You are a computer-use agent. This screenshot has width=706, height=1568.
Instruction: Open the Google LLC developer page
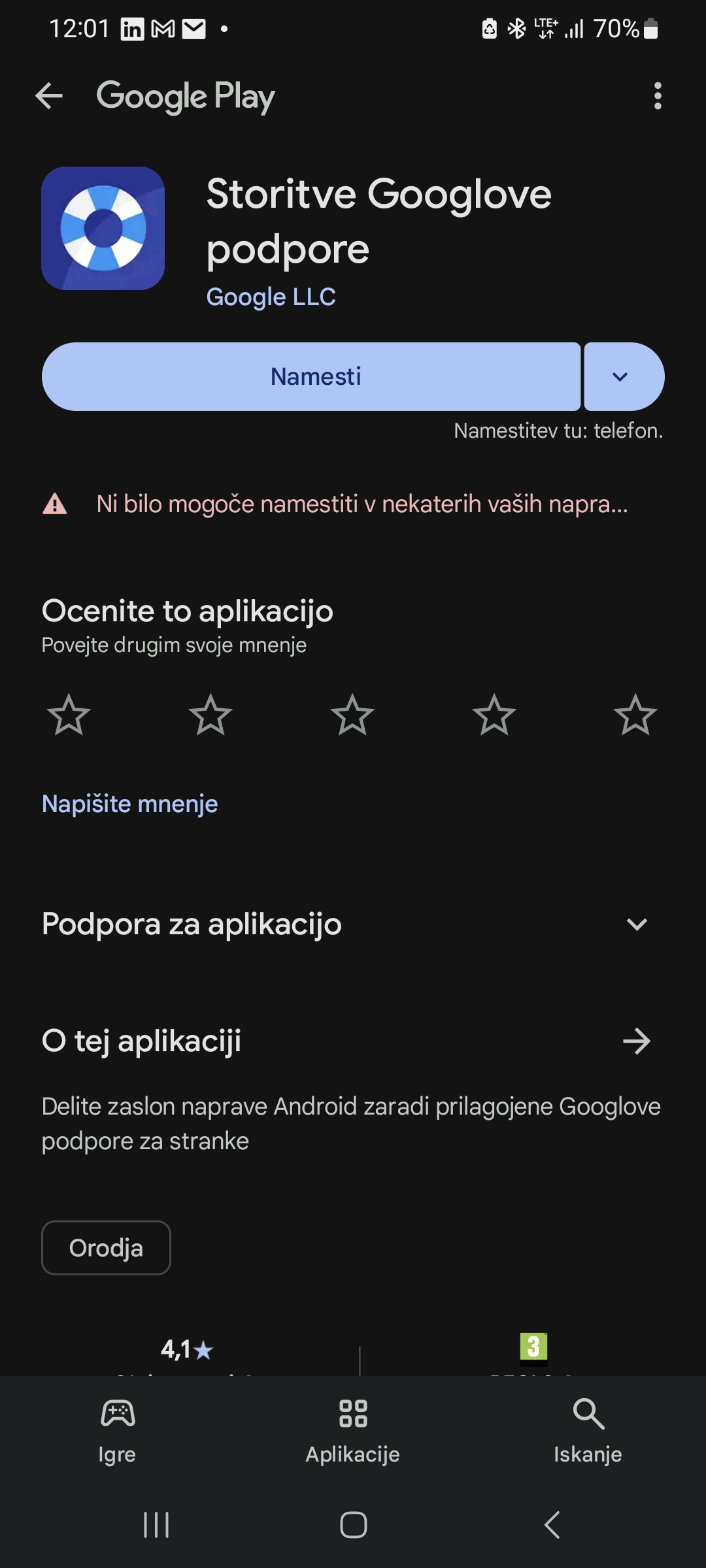(x=271, y=297)
